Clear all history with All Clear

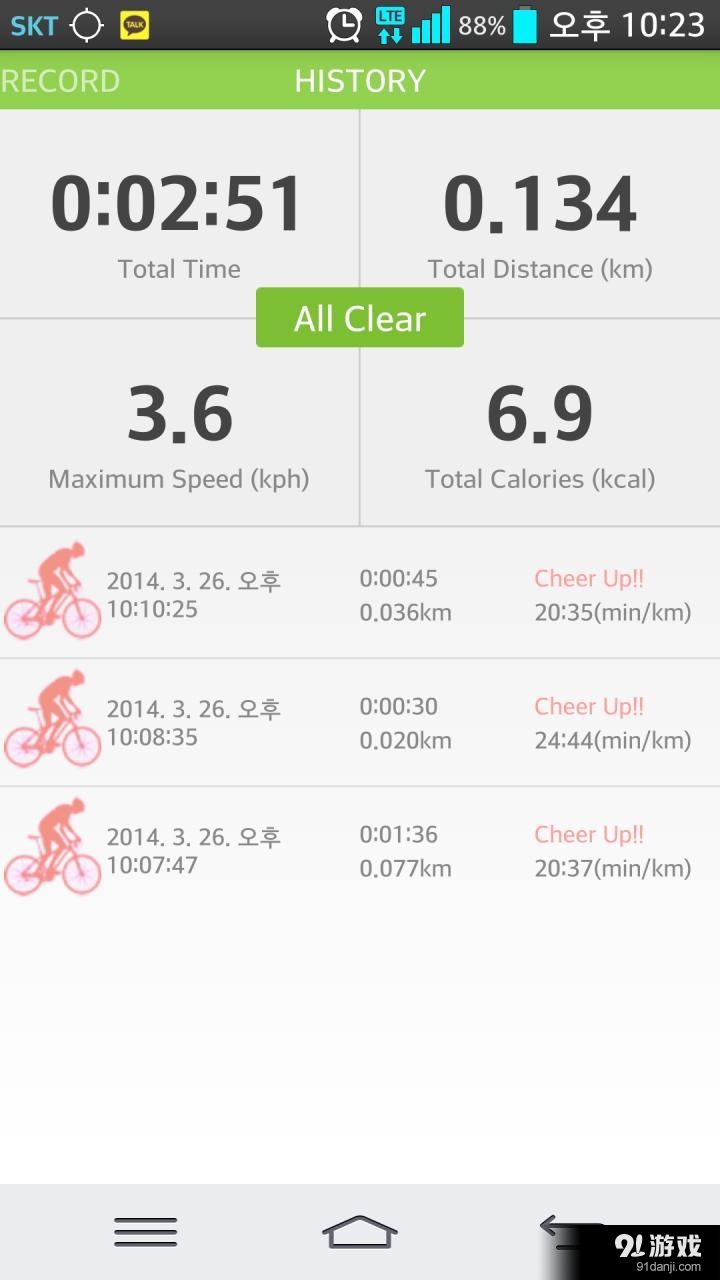pyautogui.click(x=360, y=318)
